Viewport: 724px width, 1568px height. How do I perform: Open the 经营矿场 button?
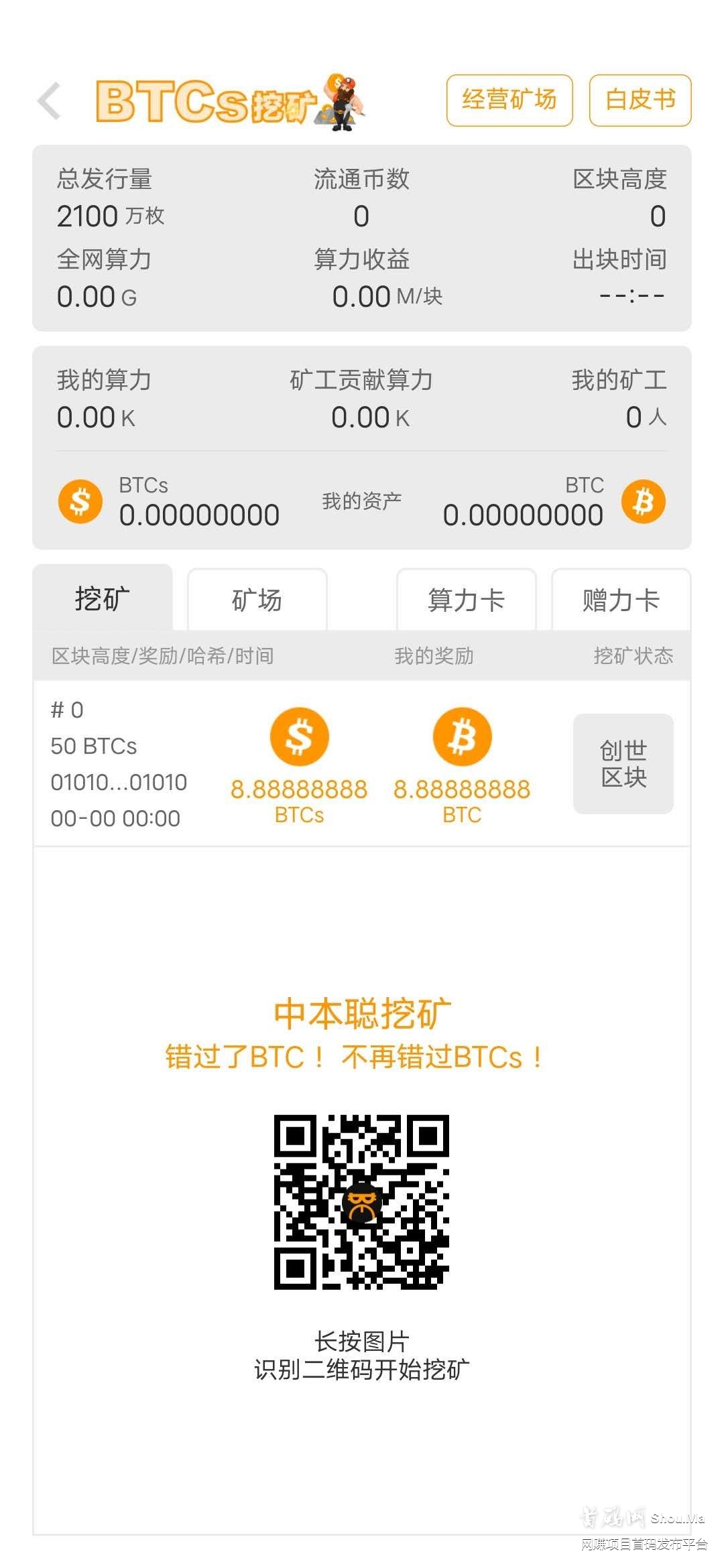click(511, 99)
